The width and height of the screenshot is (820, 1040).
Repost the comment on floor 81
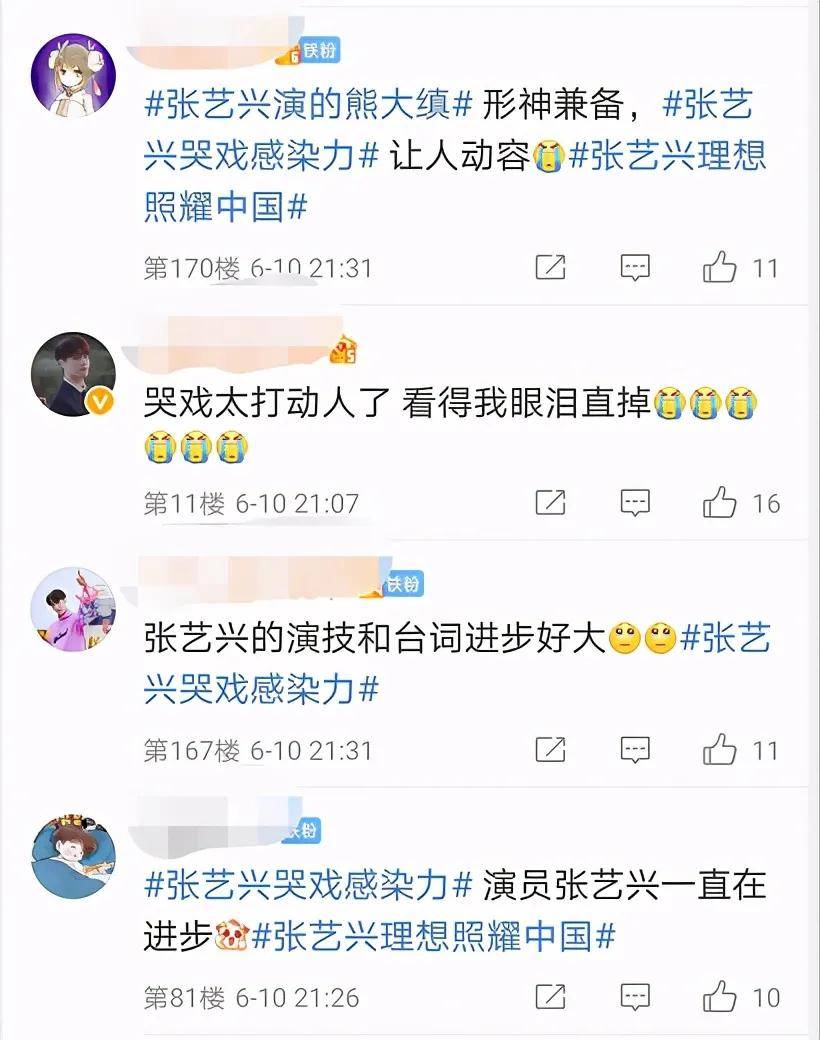tap(550, 997)
